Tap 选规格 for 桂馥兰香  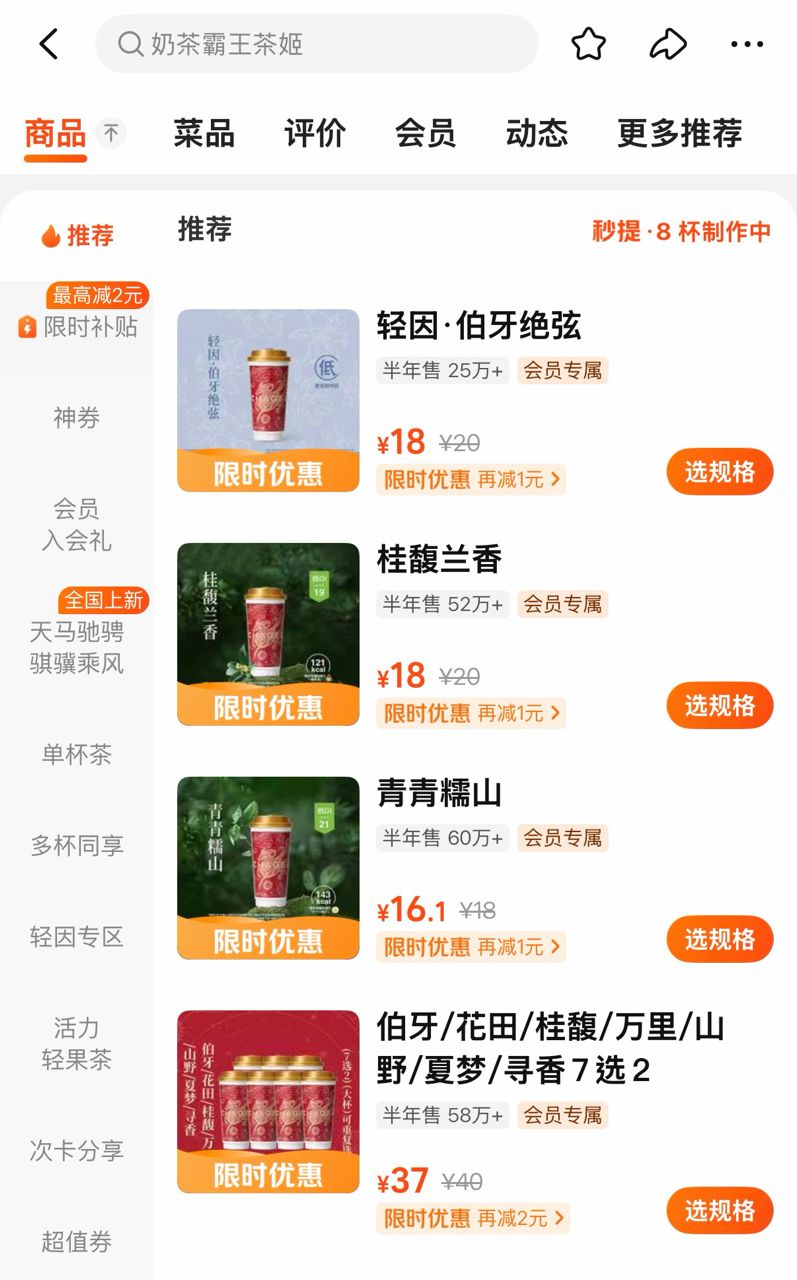pos(719,706)
